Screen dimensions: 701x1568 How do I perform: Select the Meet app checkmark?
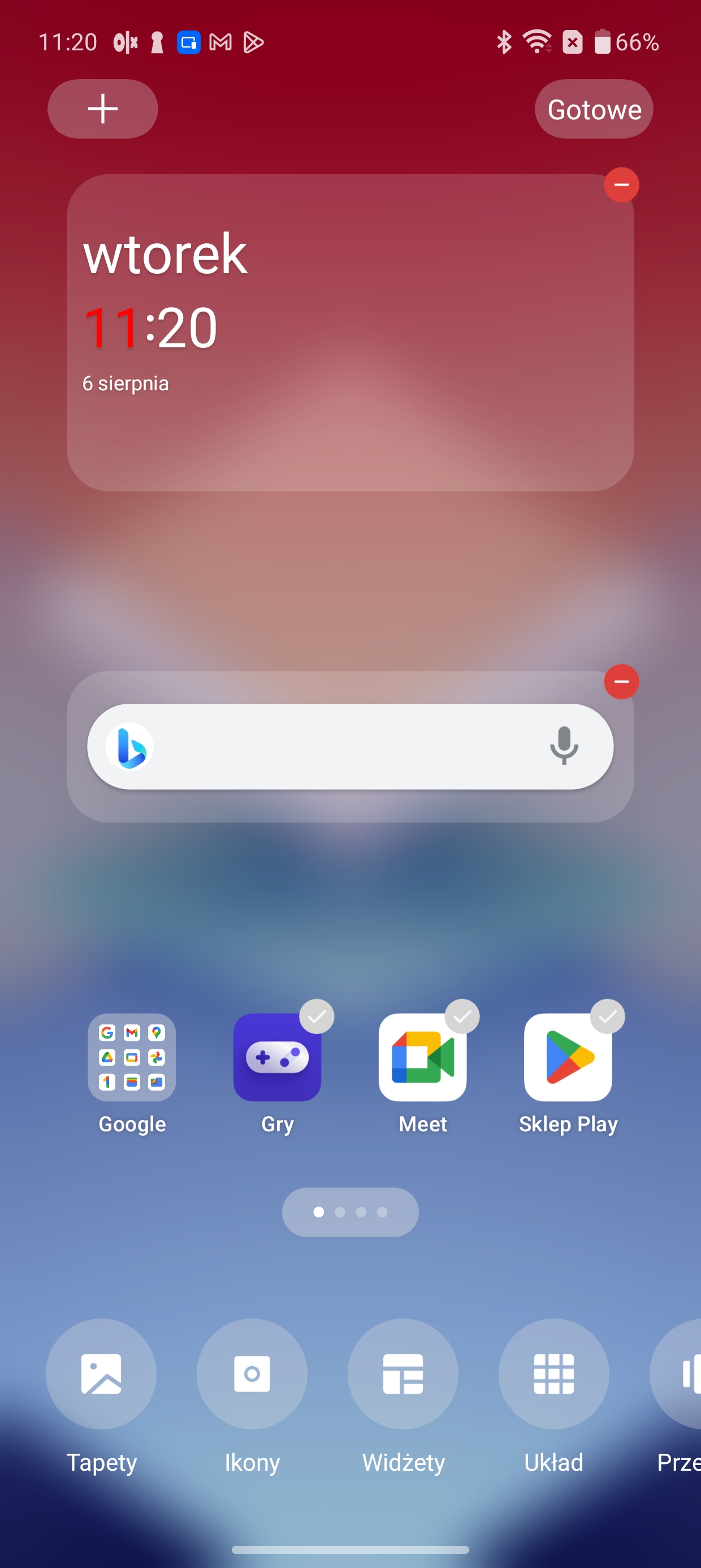click(x=462, y=1016)
